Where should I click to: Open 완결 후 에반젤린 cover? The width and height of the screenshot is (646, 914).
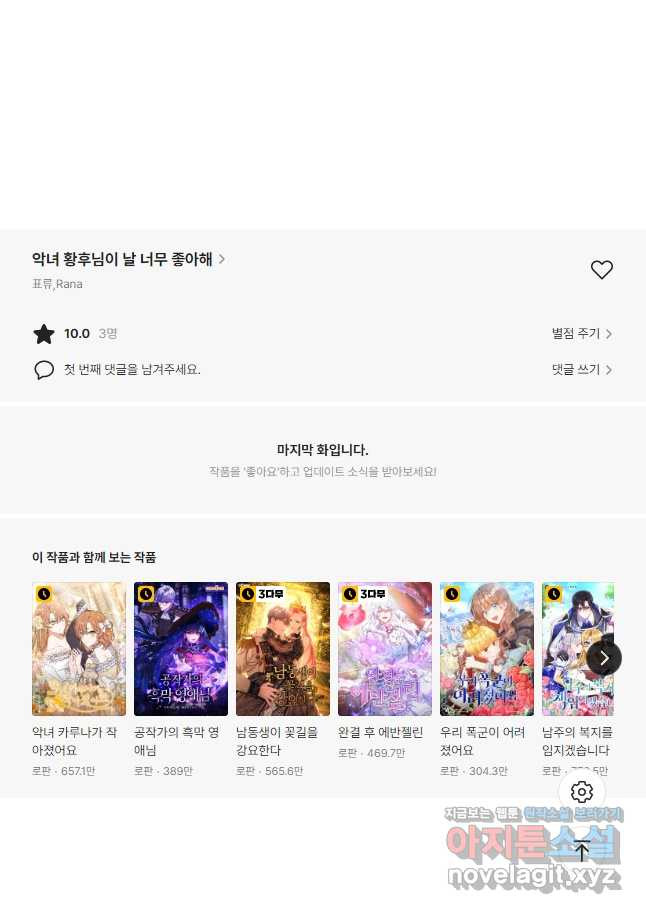[x=385, y=649]
